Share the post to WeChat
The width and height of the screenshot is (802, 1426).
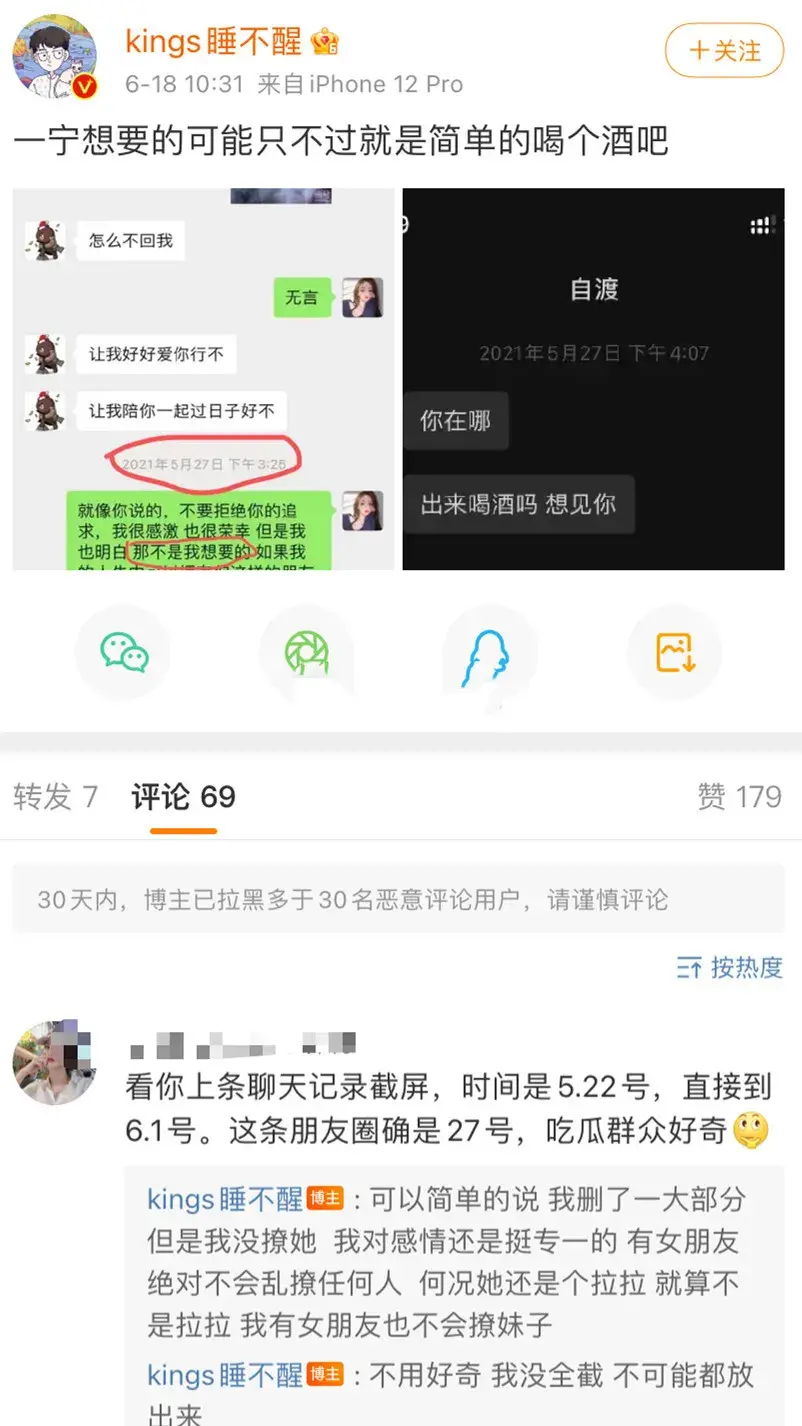[122, 651]
